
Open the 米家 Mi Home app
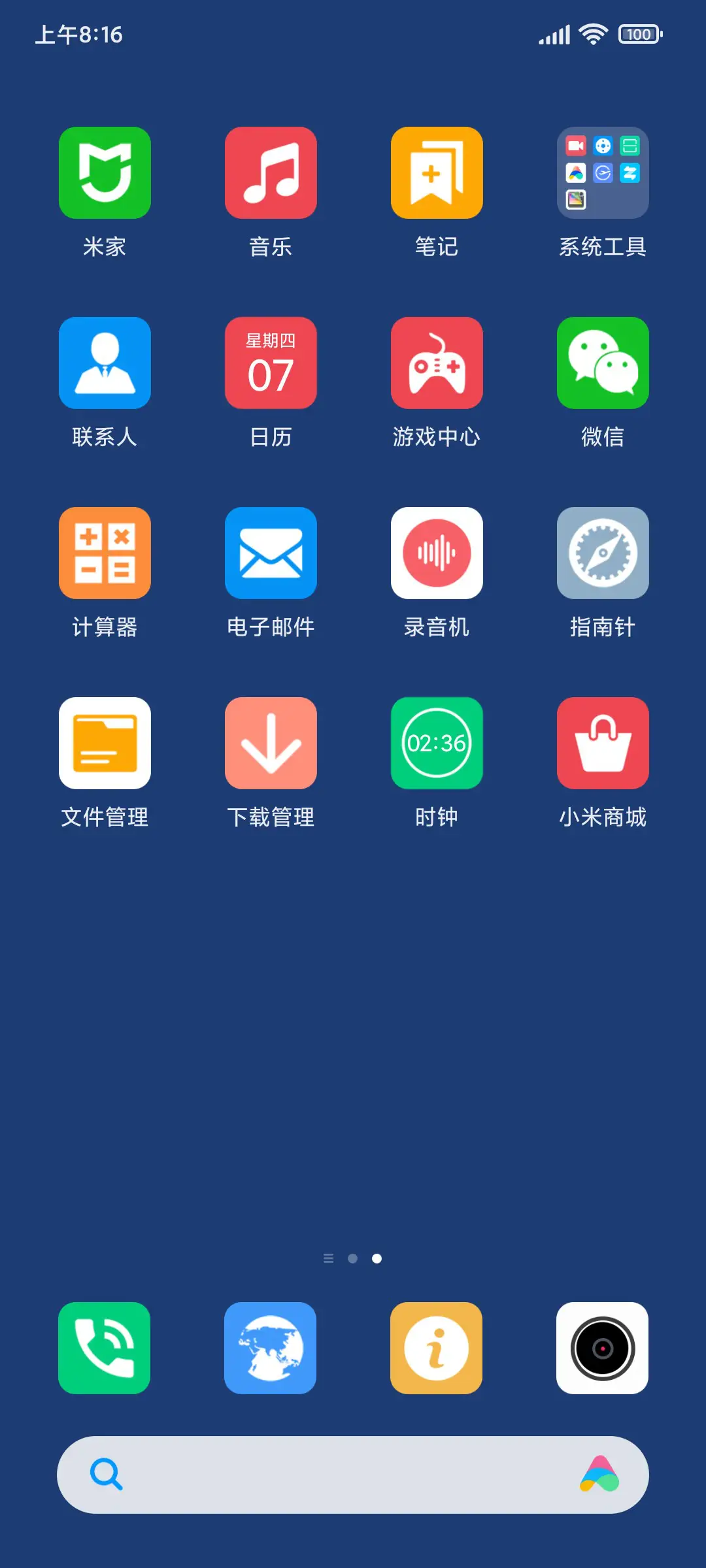click(105, 172)
